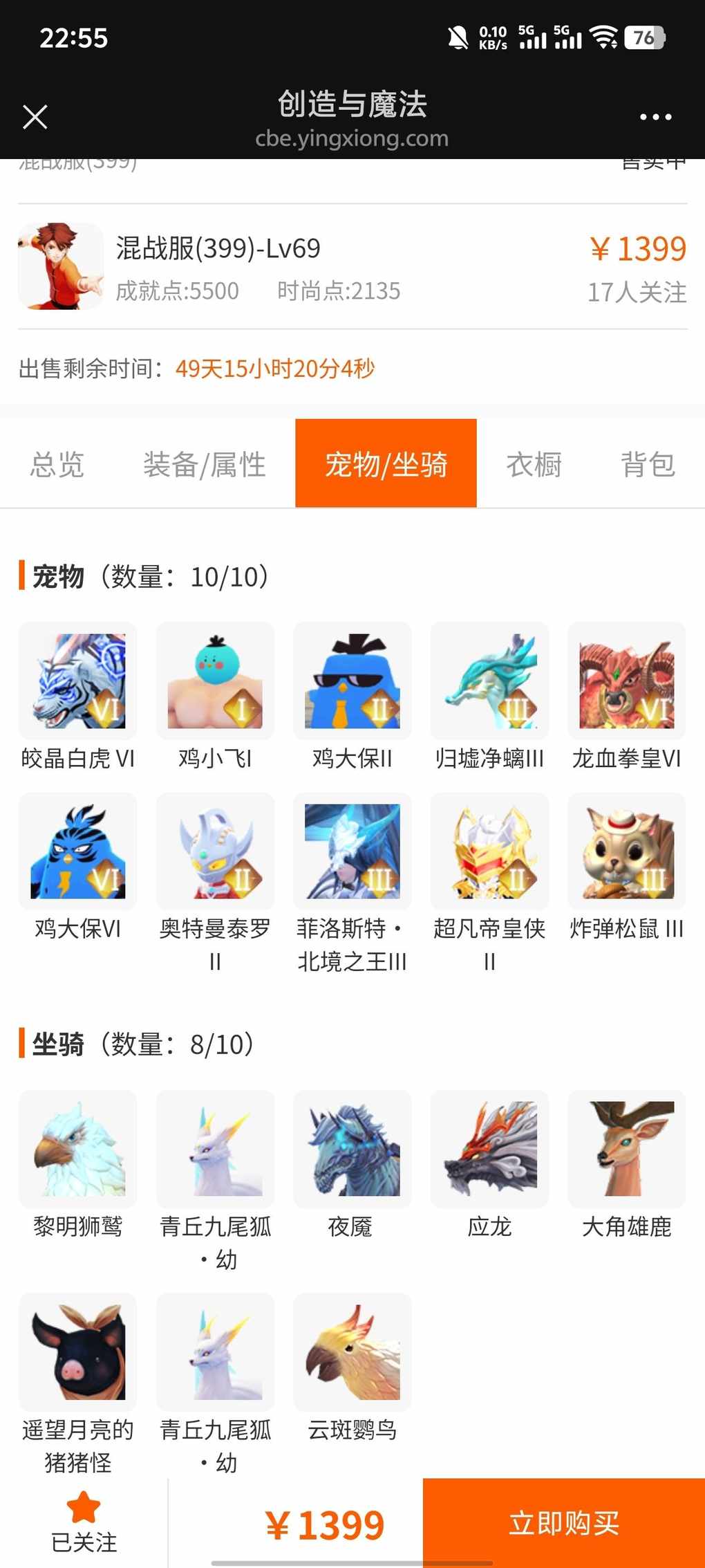Select the 炸弹松鼠 III pet tile
The width and height of the screenshot is (705, 1568).
[x=627, y=867]
